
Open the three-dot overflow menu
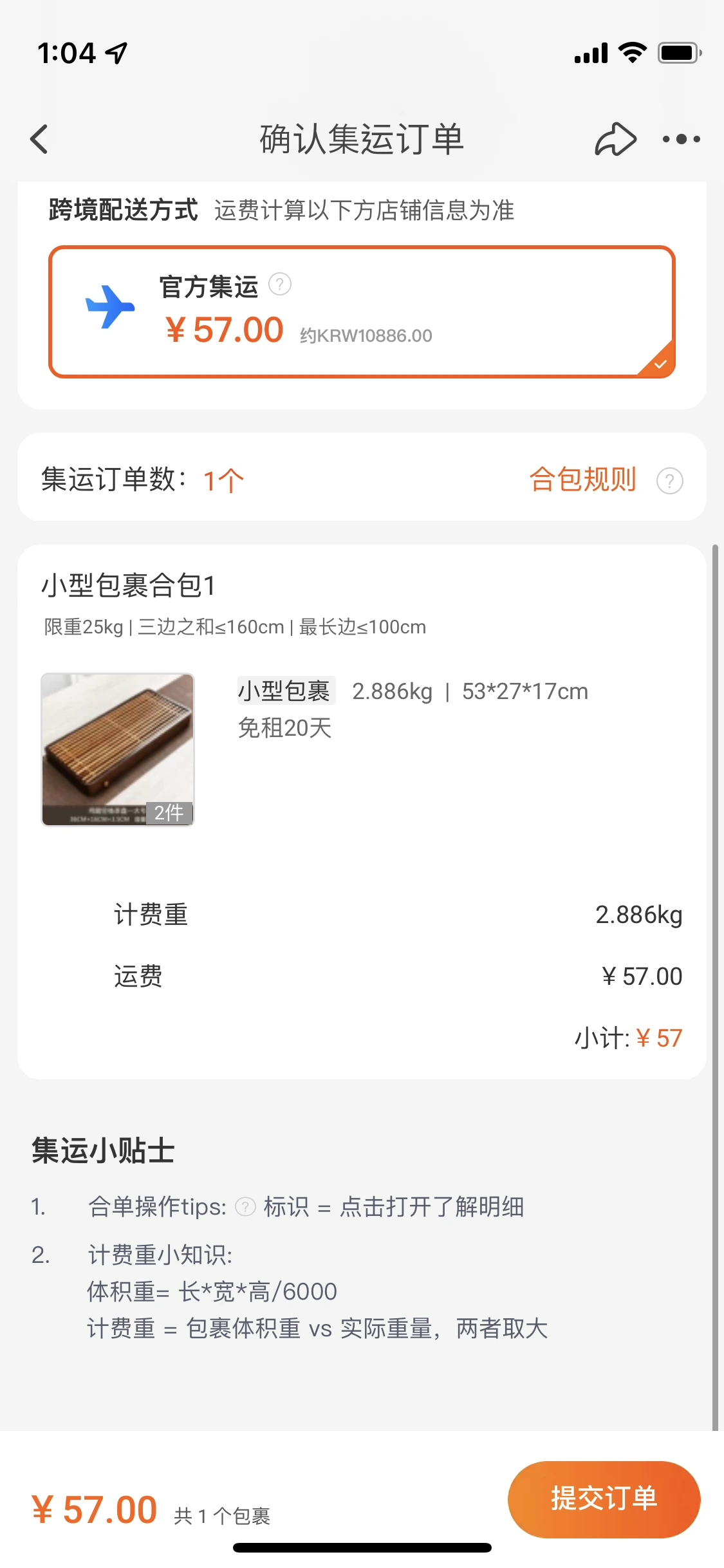pos(682,139)
